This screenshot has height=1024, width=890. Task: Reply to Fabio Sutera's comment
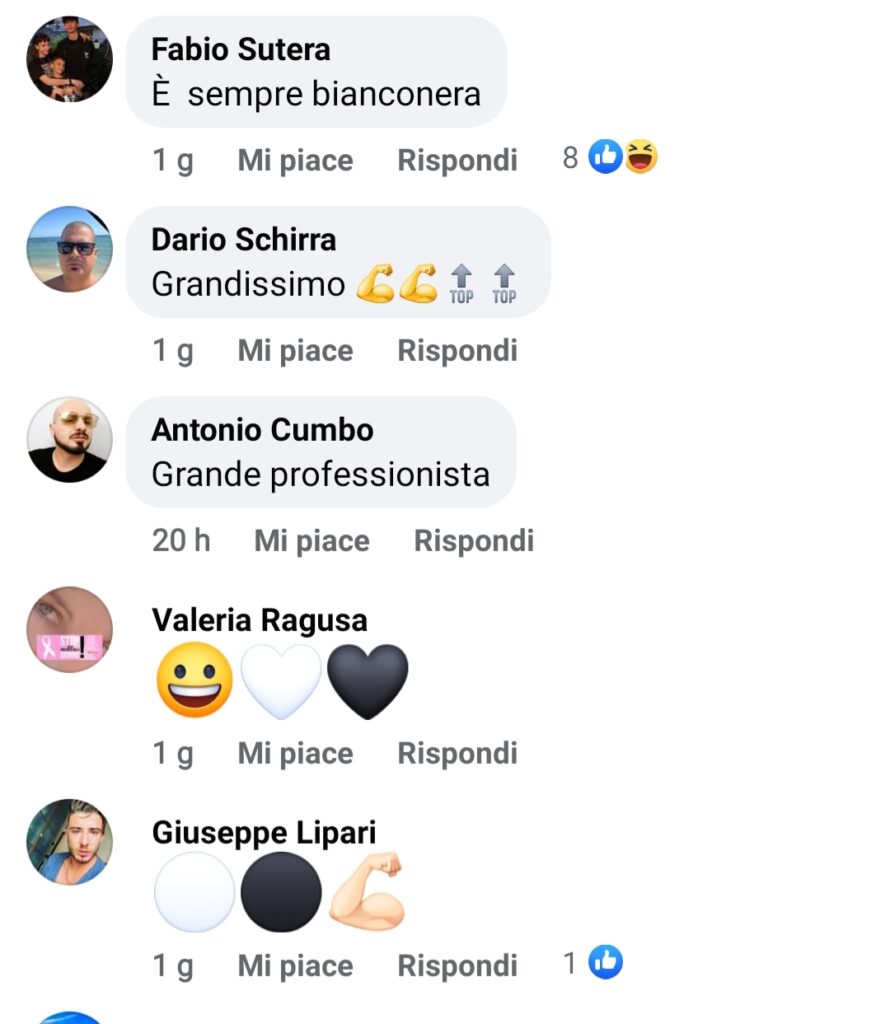point(457,160)
